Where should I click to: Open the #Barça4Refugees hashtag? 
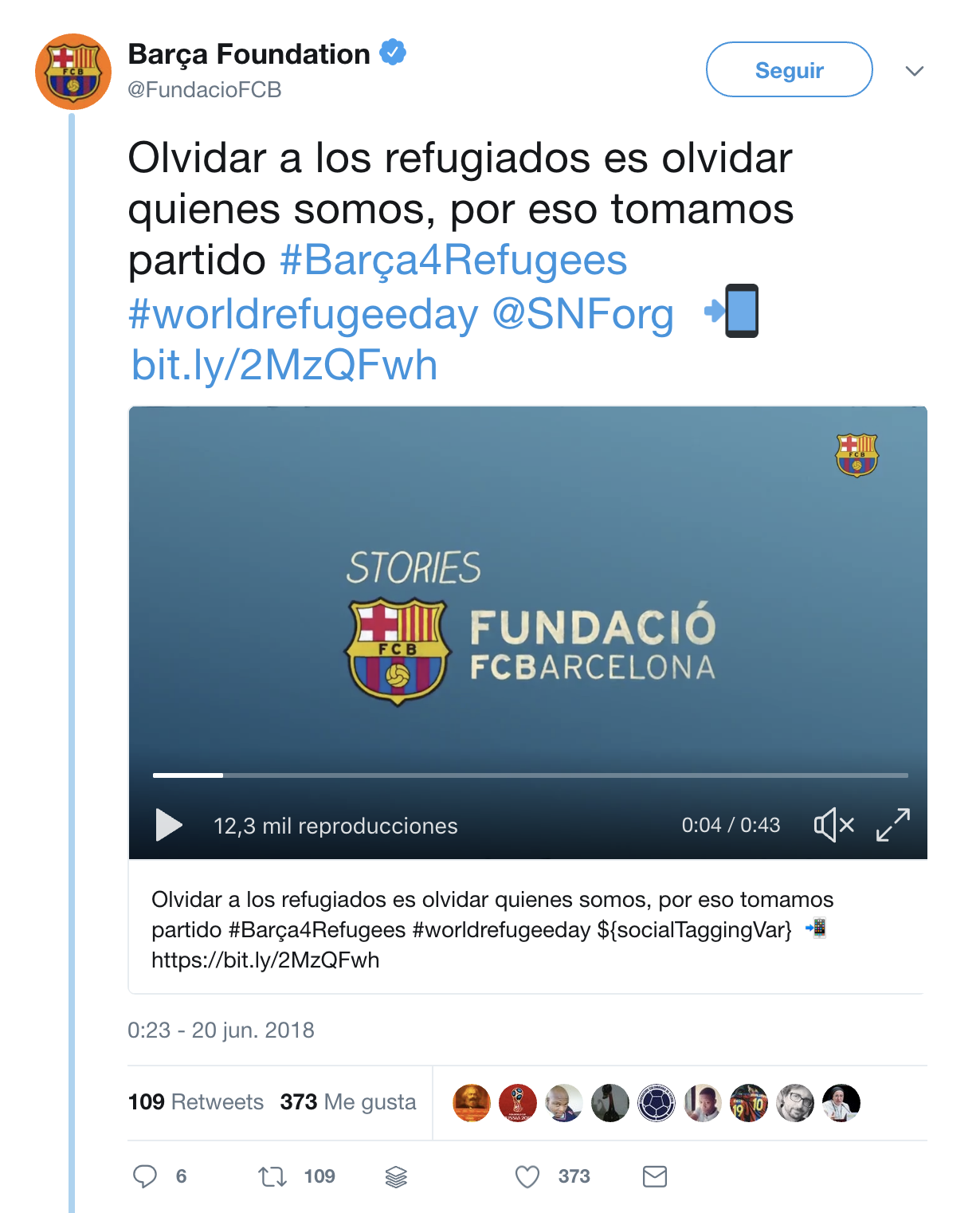453,261
